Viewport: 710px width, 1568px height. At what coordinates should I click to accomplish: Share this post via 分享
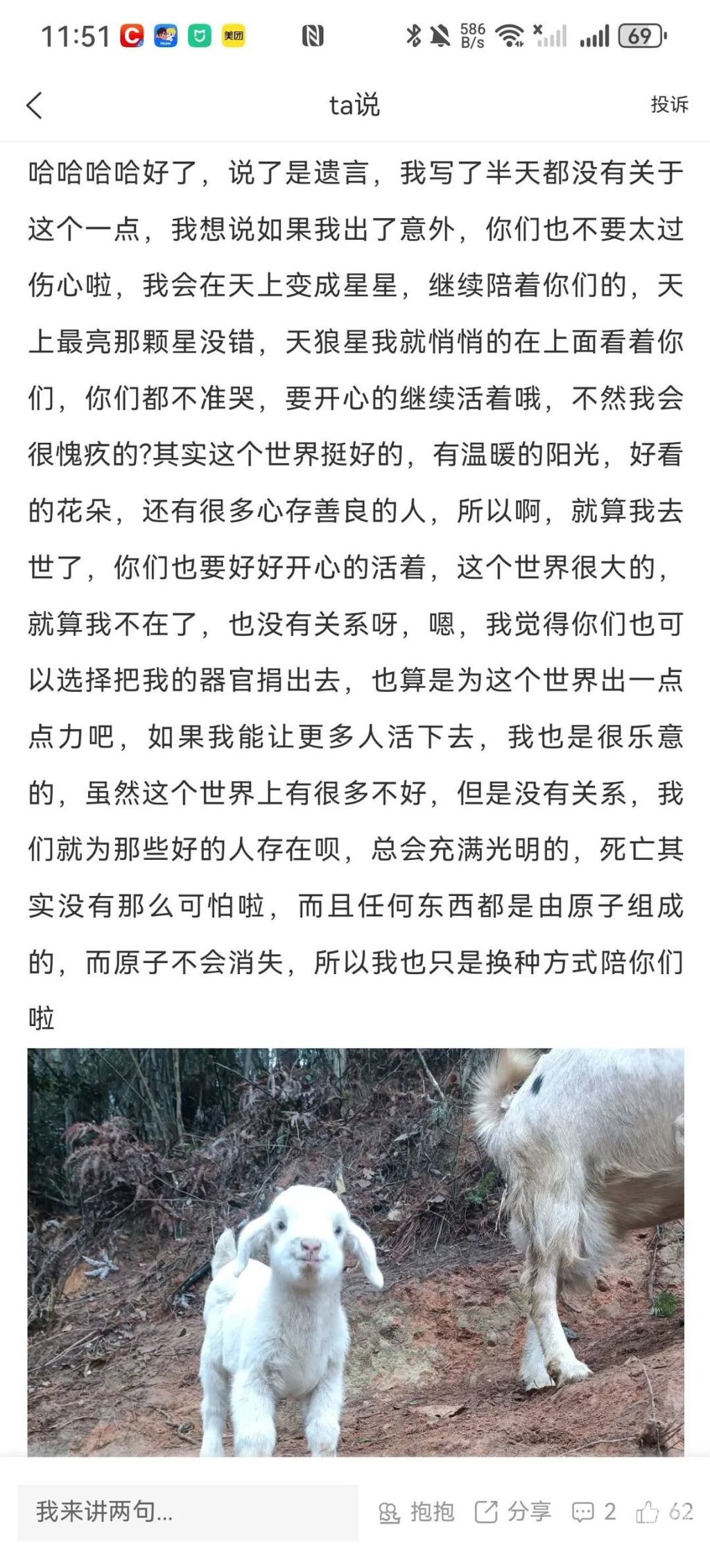click(513, 1511)
